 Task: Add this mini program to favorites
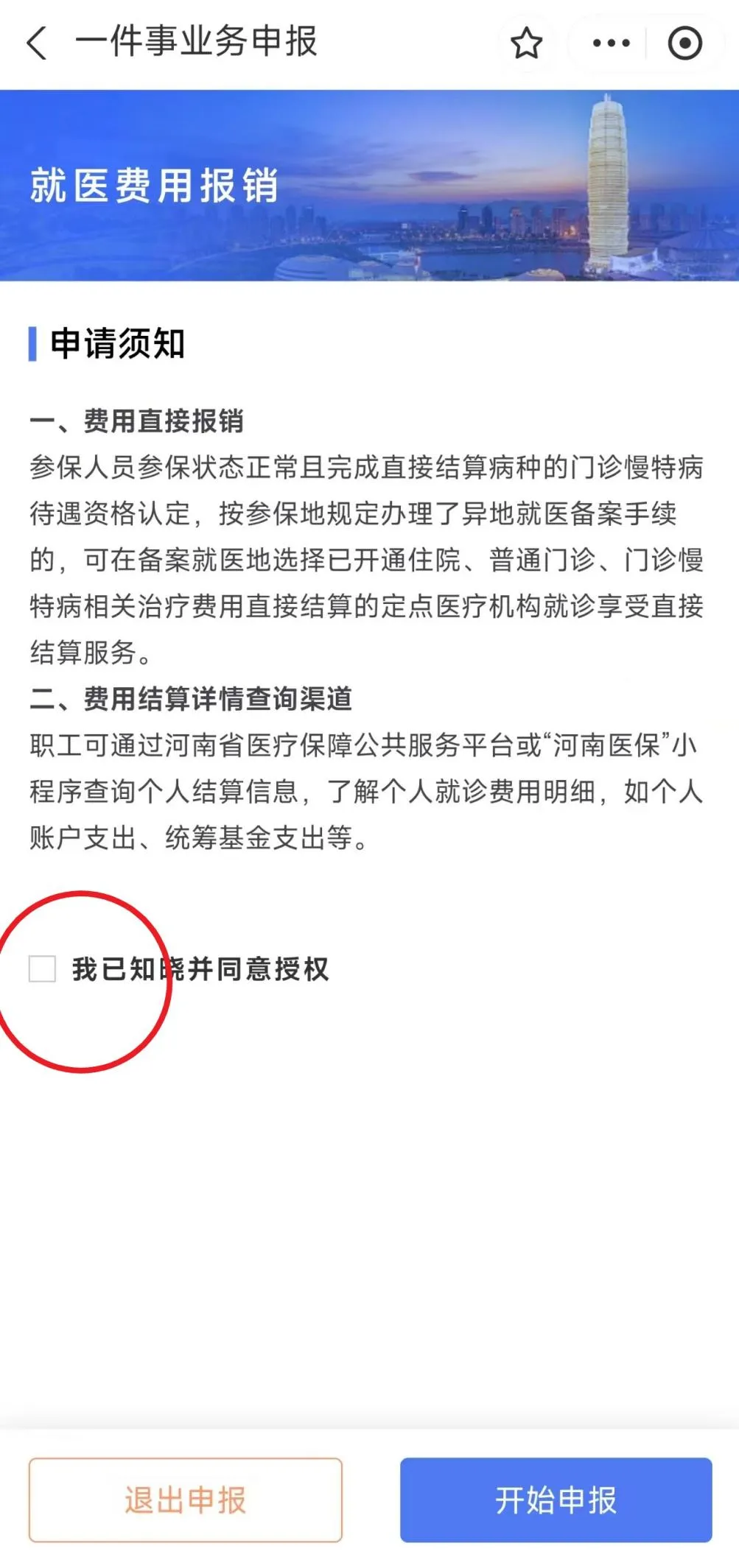point(526,43)
